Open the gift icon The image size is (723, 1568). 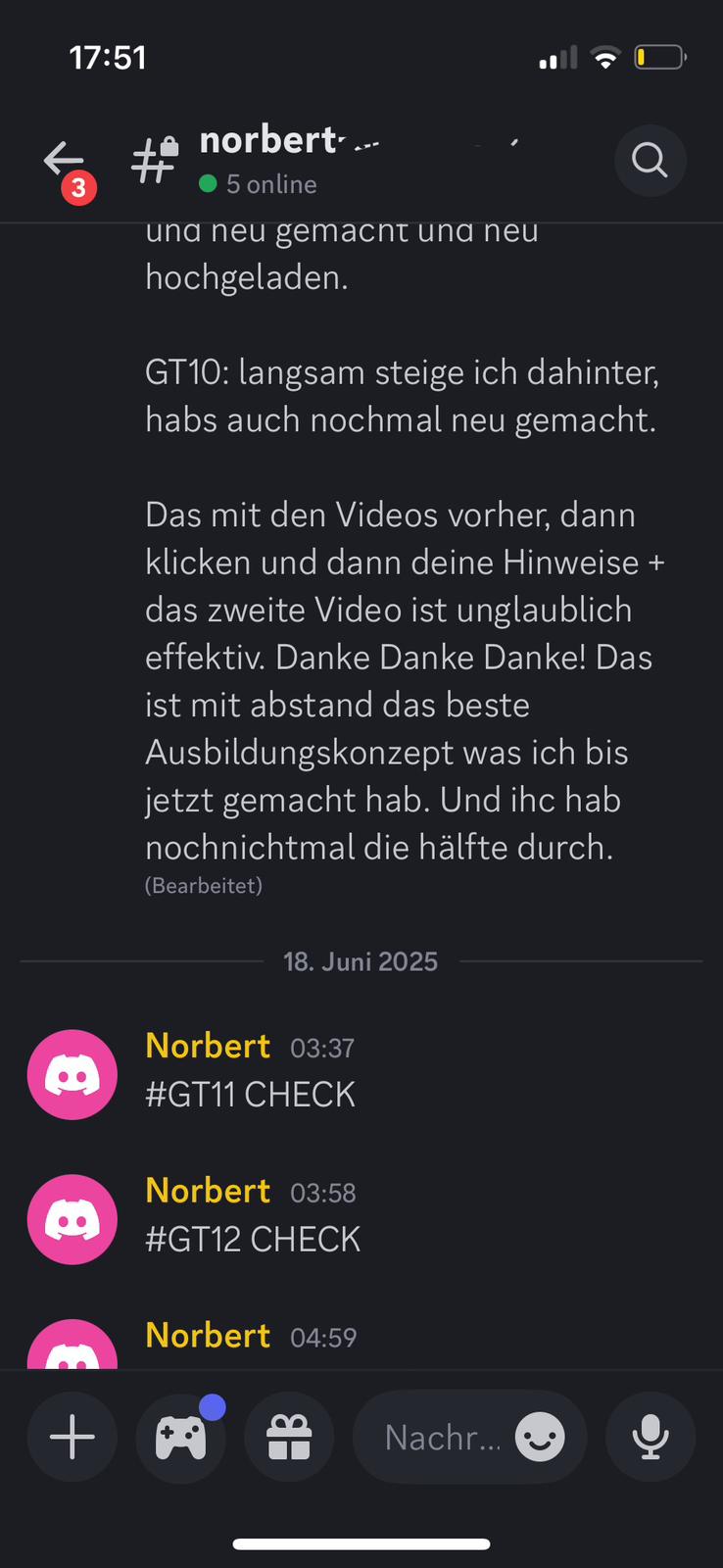pyautogui.click(x=289, y=1438)
